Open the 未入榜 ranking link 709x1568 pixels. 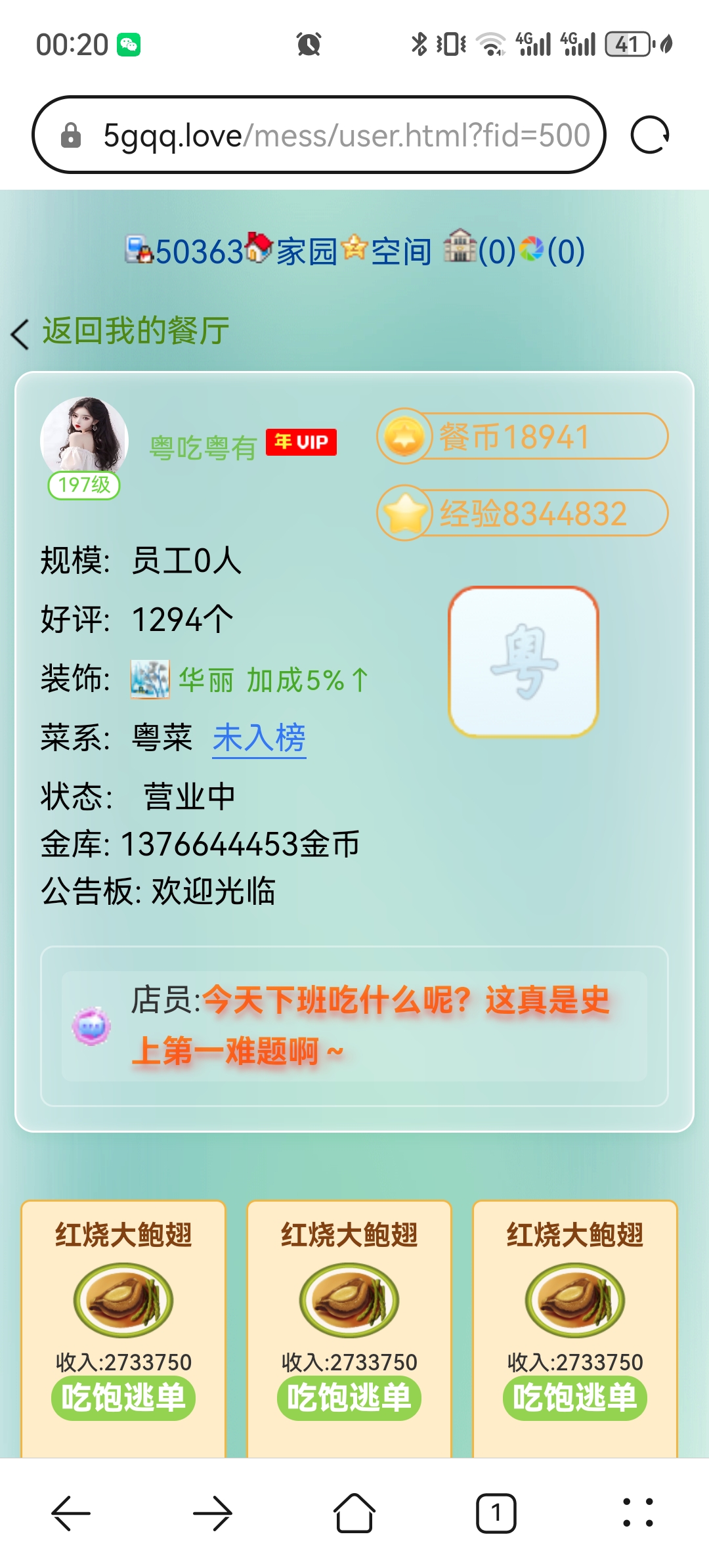(259, 737)
